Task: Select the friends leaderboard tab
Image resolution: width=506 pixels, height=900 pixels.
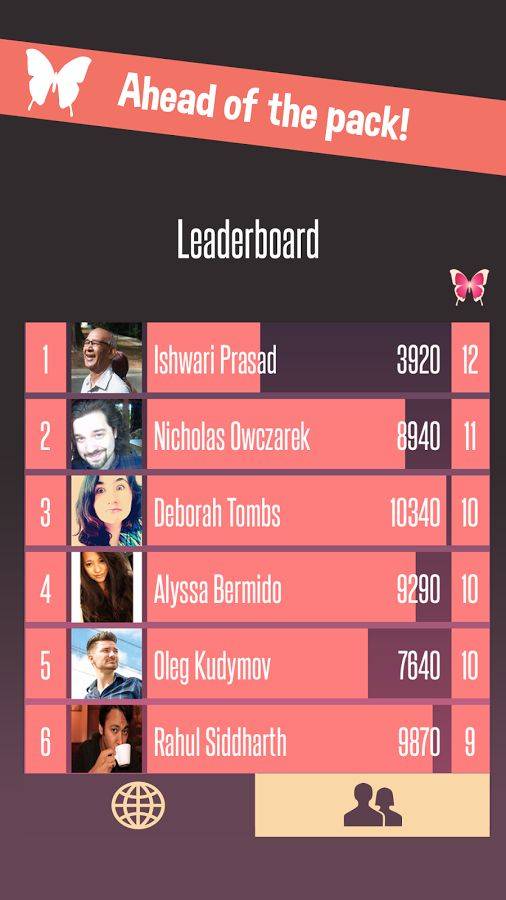Action: tap(372, 805)
